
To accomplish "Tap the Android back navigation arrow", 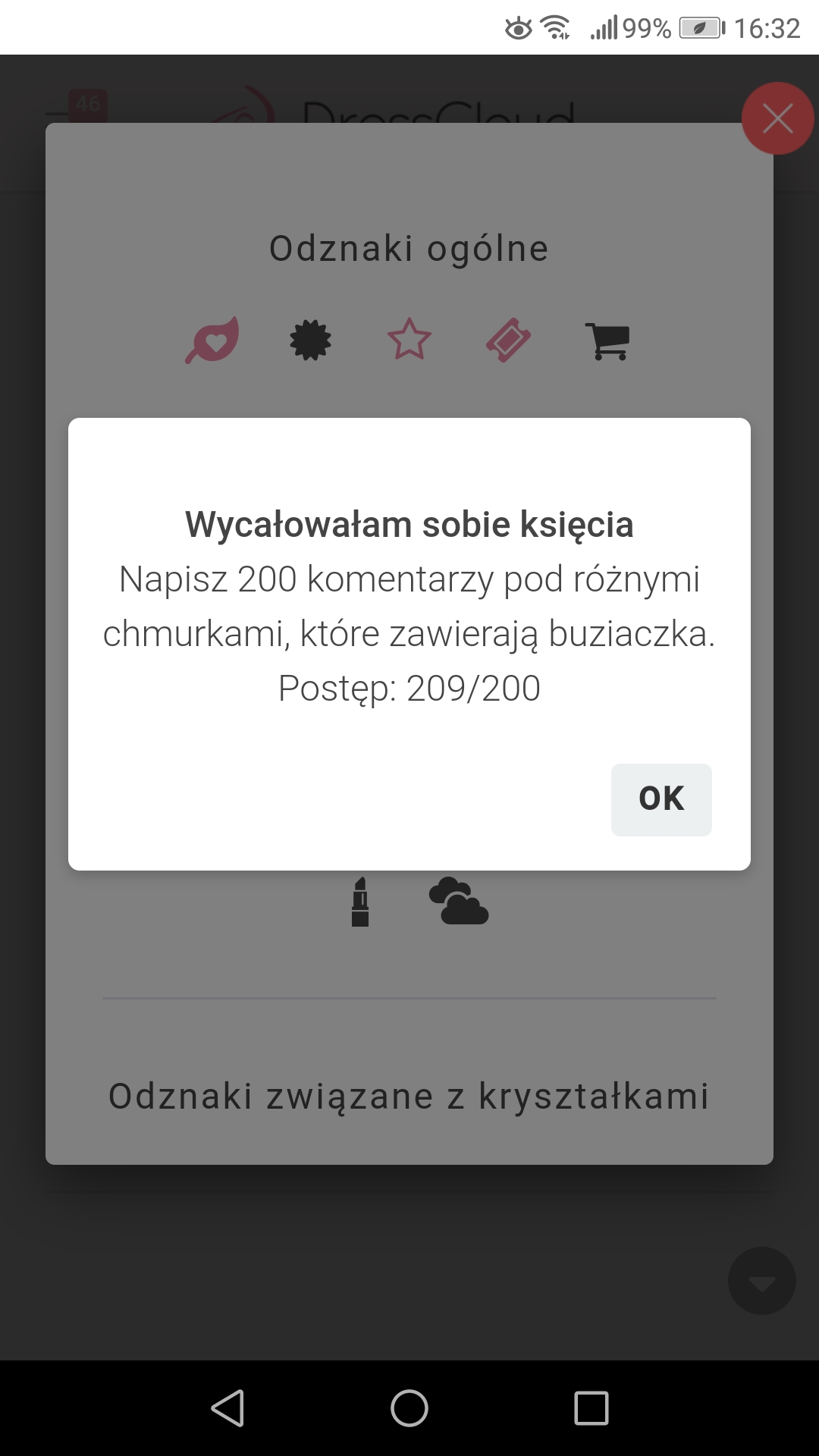I will 227,1409.
